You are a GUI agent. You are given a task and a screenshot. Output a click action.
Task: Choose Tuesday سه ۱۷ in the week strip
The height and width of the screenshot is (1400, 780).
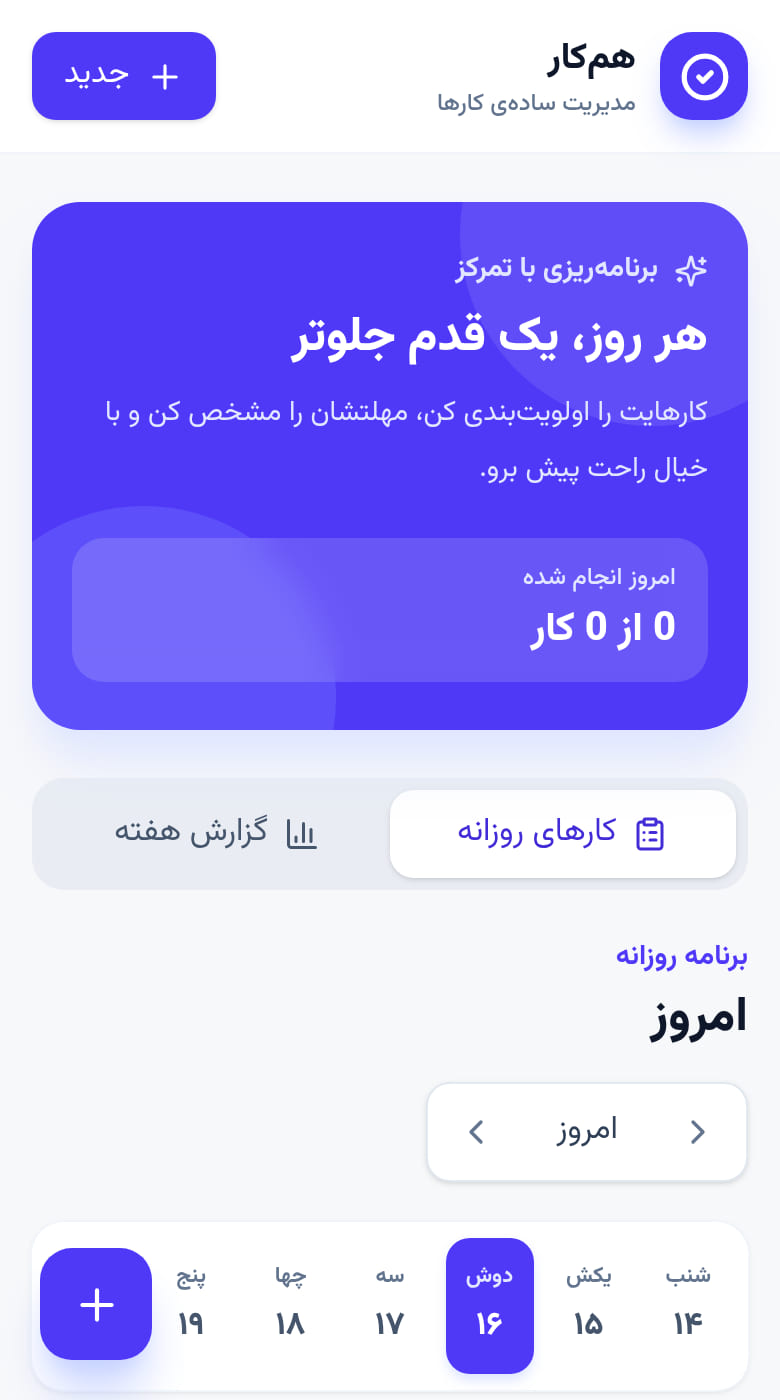coord(390,1306)
